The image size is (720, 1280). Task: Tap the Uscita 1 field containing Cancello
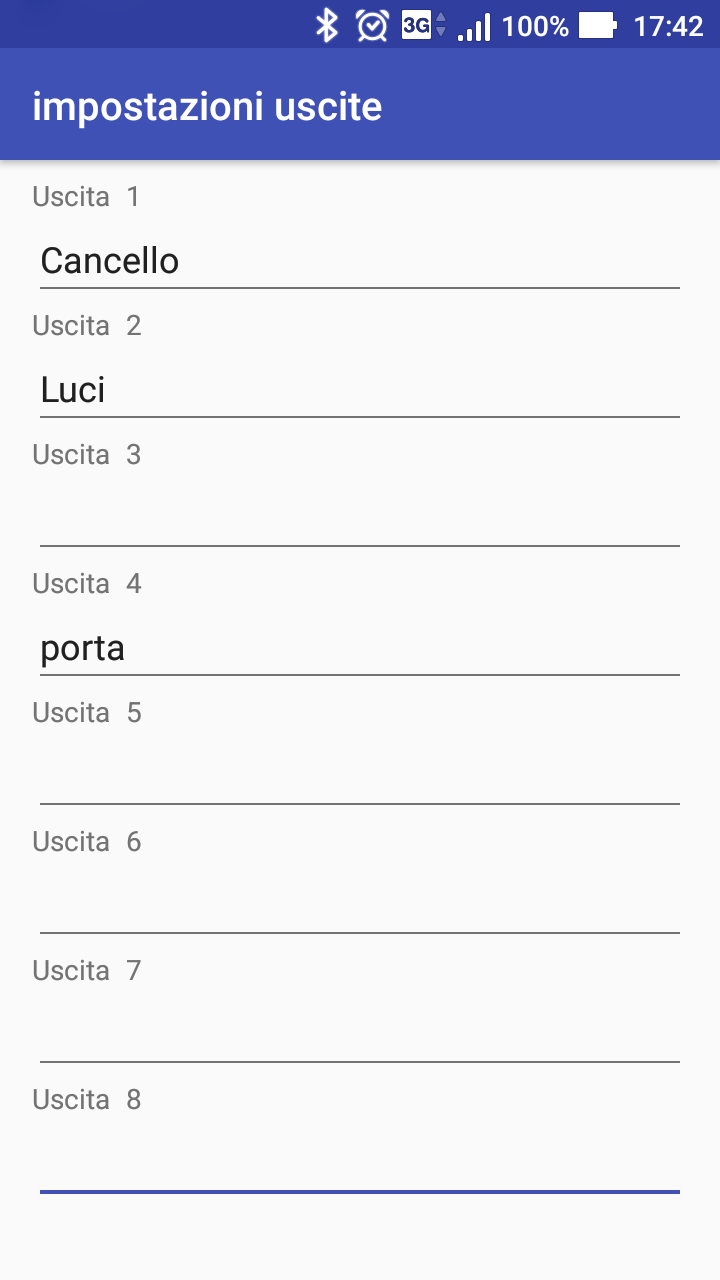(360, 261)
